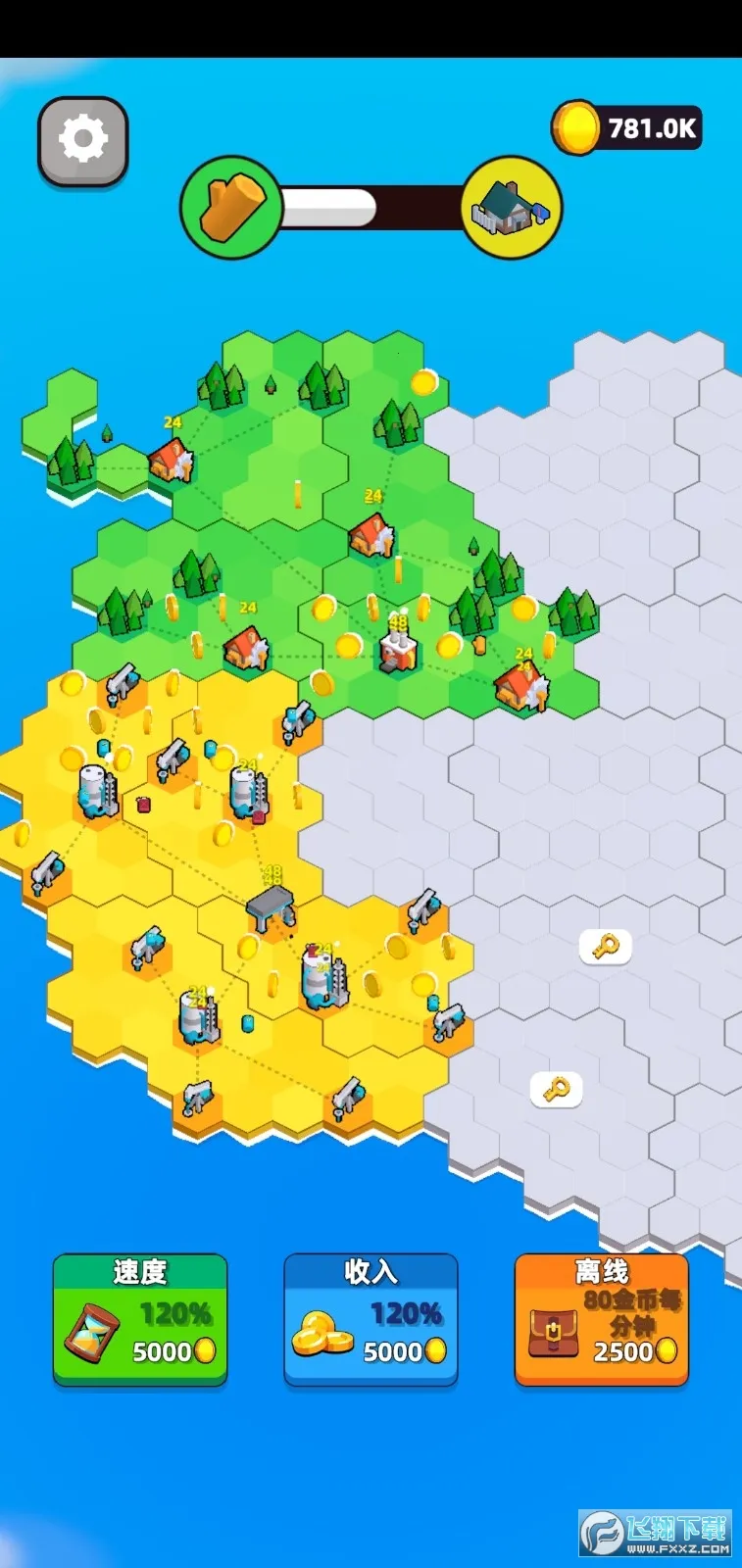Buy the 收入 income upgrade for 5000
Image resolution: width=742 pixels, height=1568 pixels.
click(x=371, y=1320)
